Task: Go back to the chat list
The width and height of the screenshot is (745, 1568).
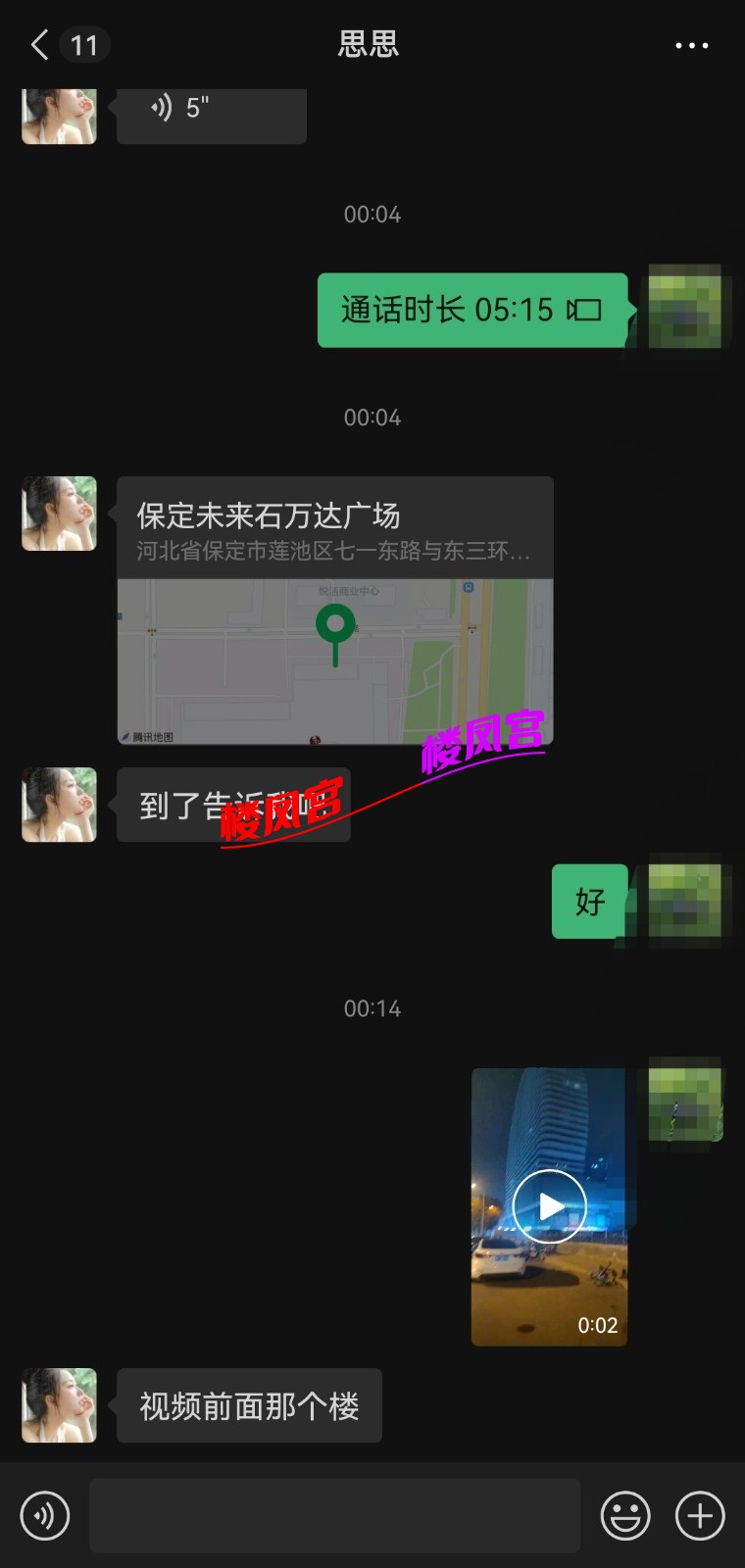Action: pyautogui.click(x=41, y=45)
